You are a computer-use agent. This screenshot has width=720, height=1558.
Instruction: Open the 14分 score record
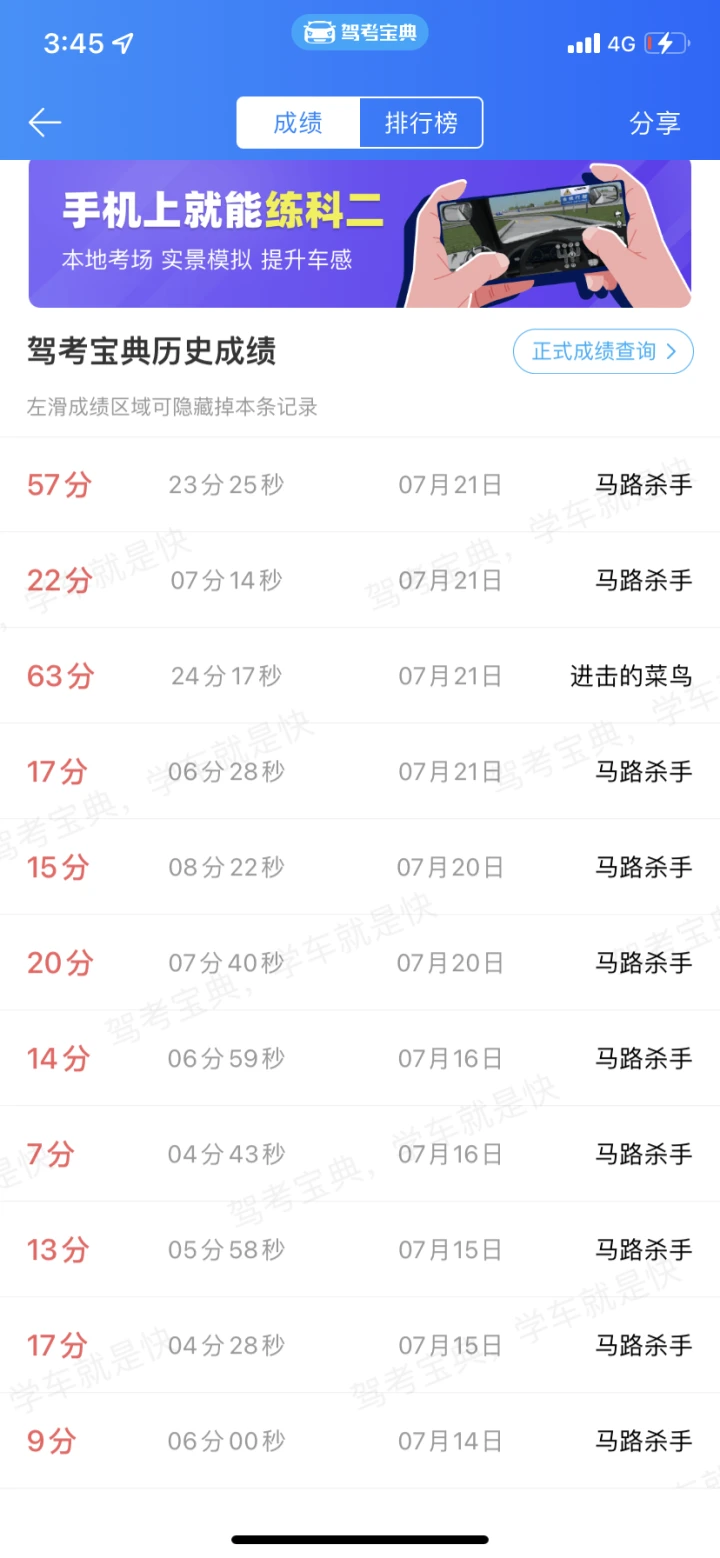point(360,1058)
